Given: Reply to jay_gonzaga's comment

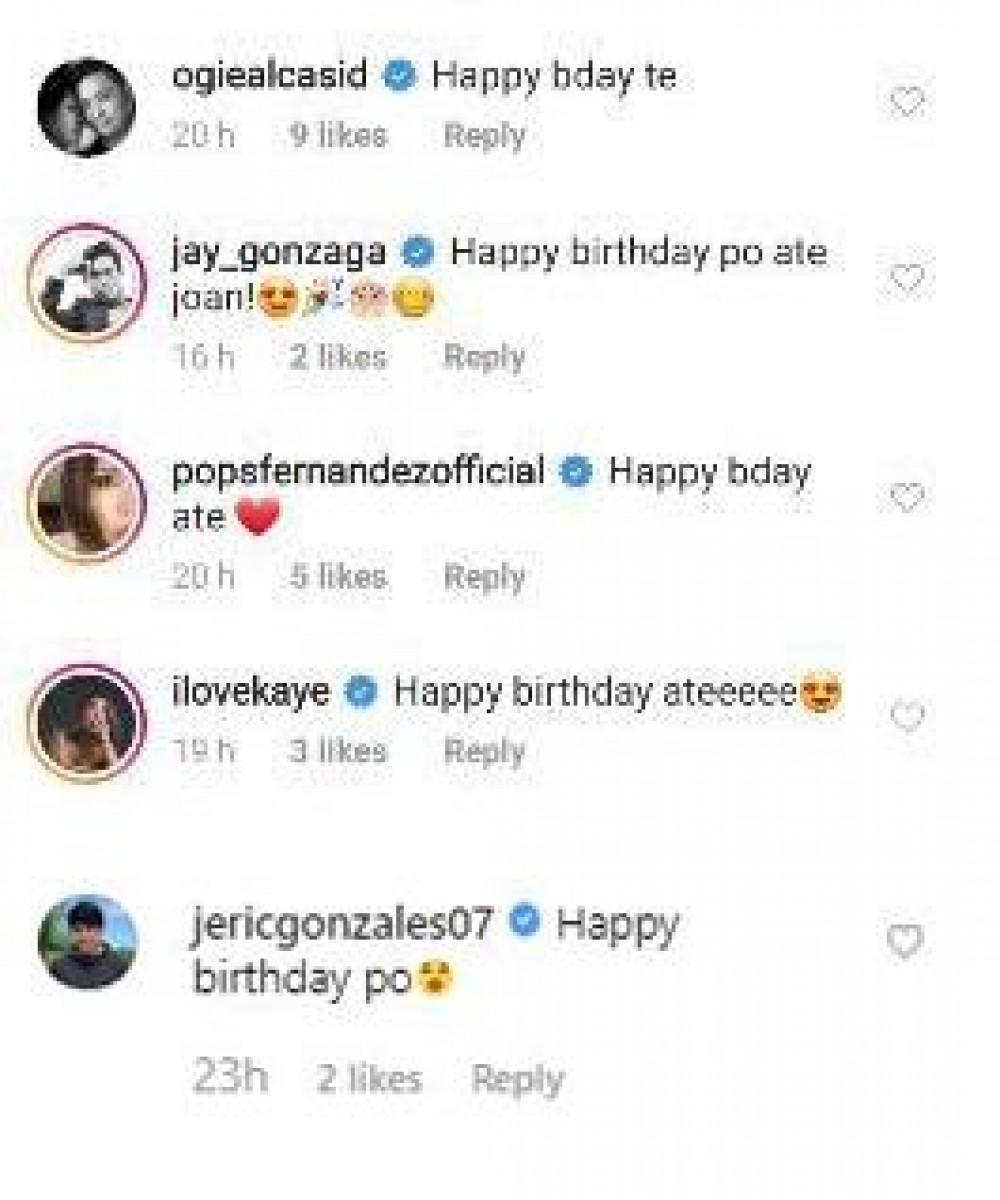Looking at the screenshot, I should click(484, 356).
